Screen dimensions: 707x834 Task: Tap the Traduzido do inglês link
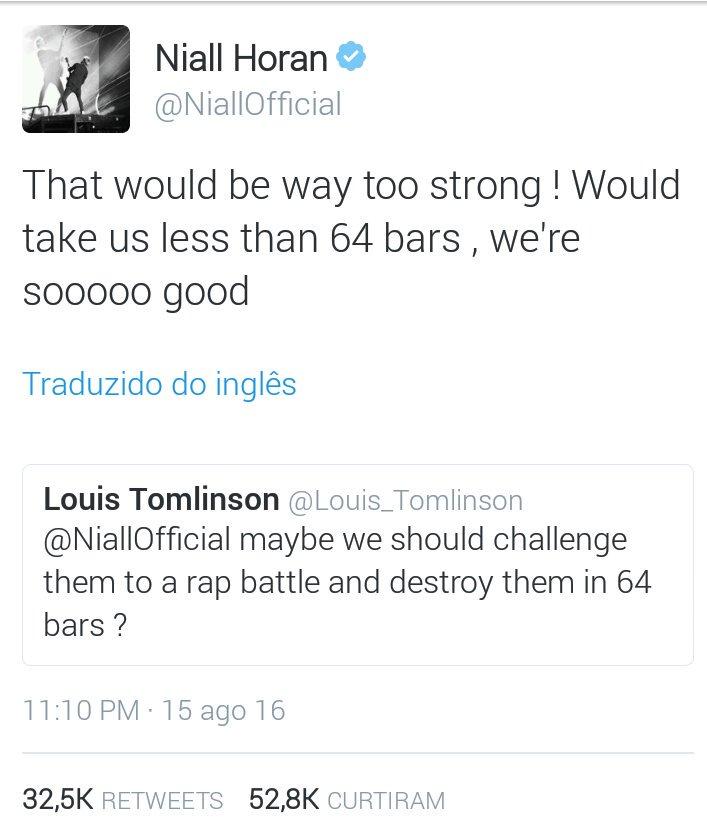159,384
